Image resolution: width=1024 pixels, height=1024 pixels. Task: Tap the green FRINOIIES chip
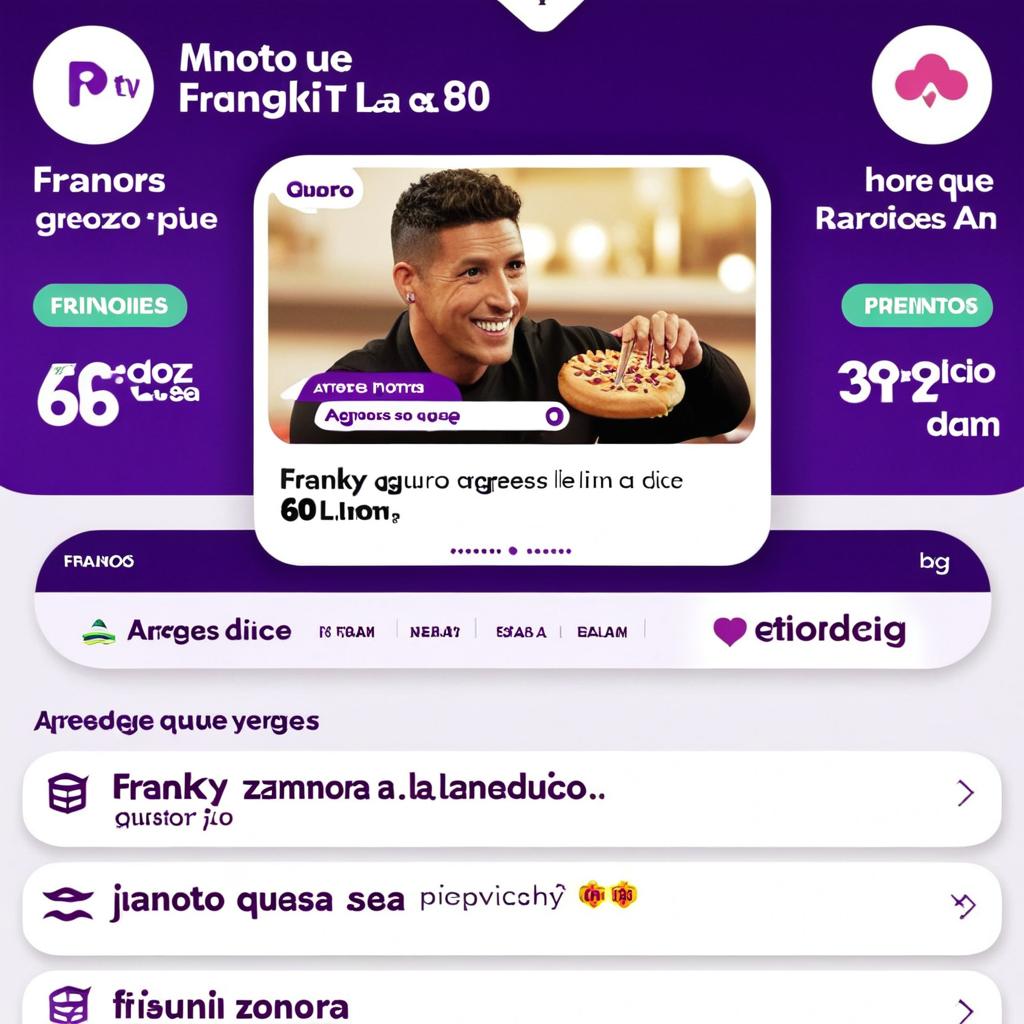(110, 306)
